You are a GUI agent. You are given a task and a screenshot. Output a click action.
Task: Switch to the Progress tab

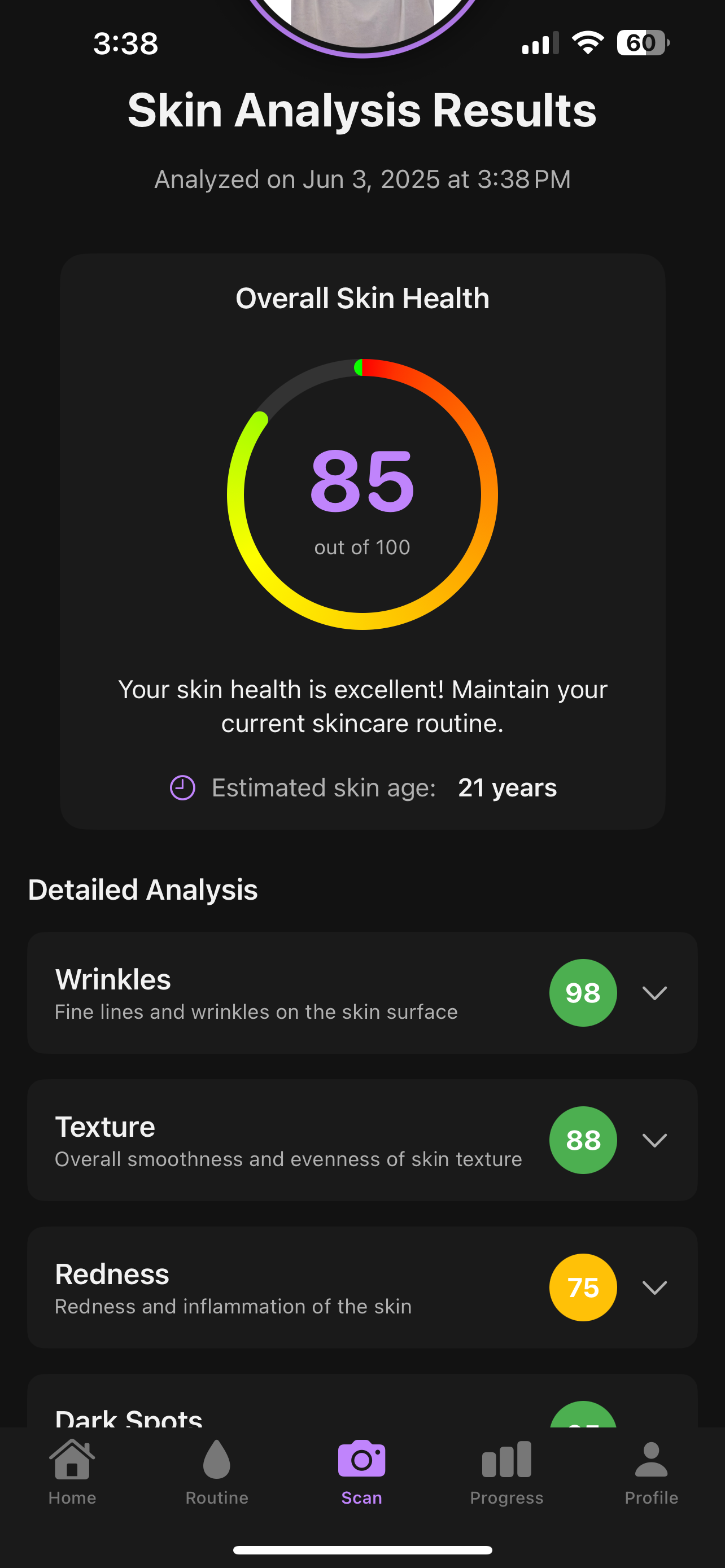(x=506, y=1472)
